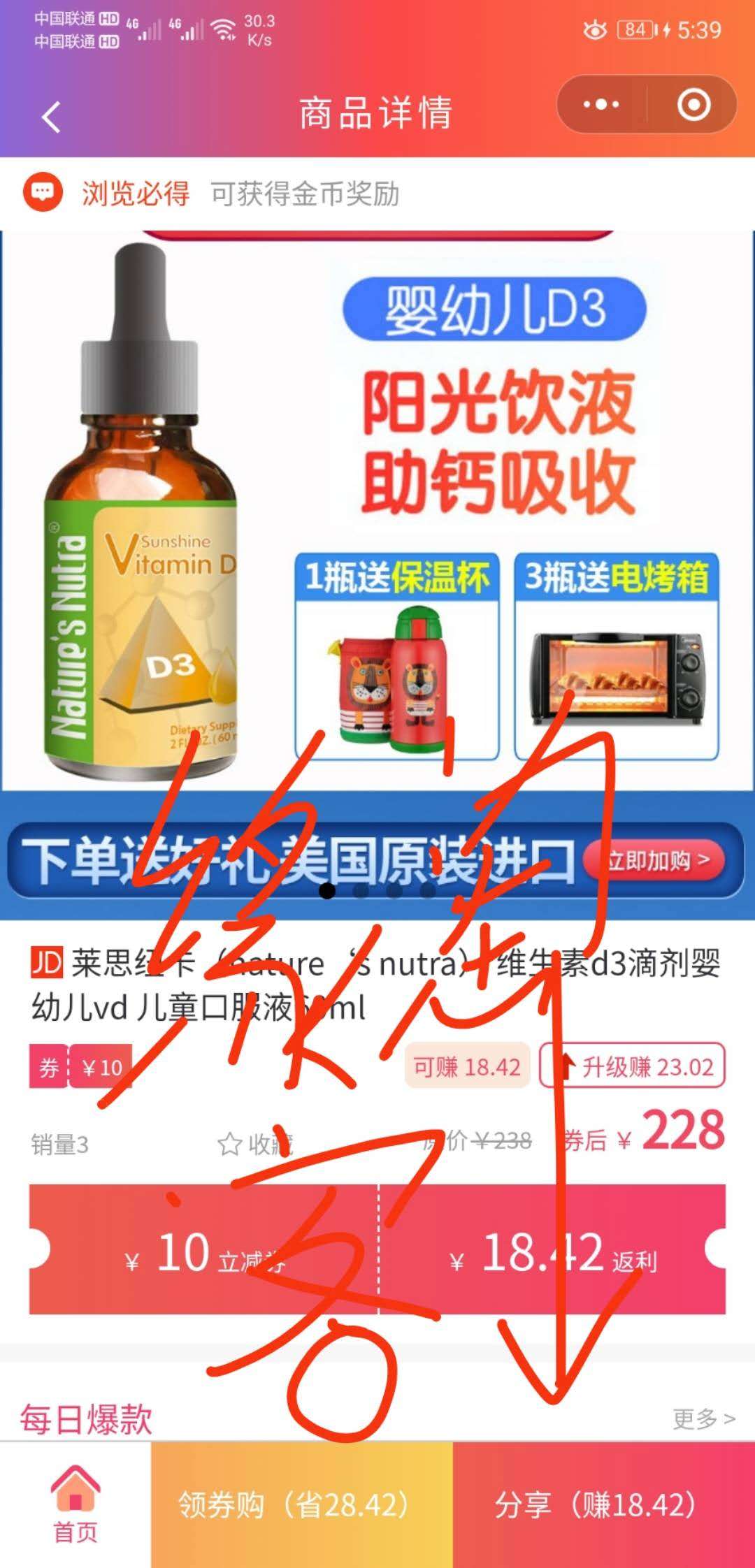The height and width of the screenshot is (1568, 755).
Task: Tap the 升级赚 23.02 upgrade button
Action: pyautogui.click(x=633, y=1067)
